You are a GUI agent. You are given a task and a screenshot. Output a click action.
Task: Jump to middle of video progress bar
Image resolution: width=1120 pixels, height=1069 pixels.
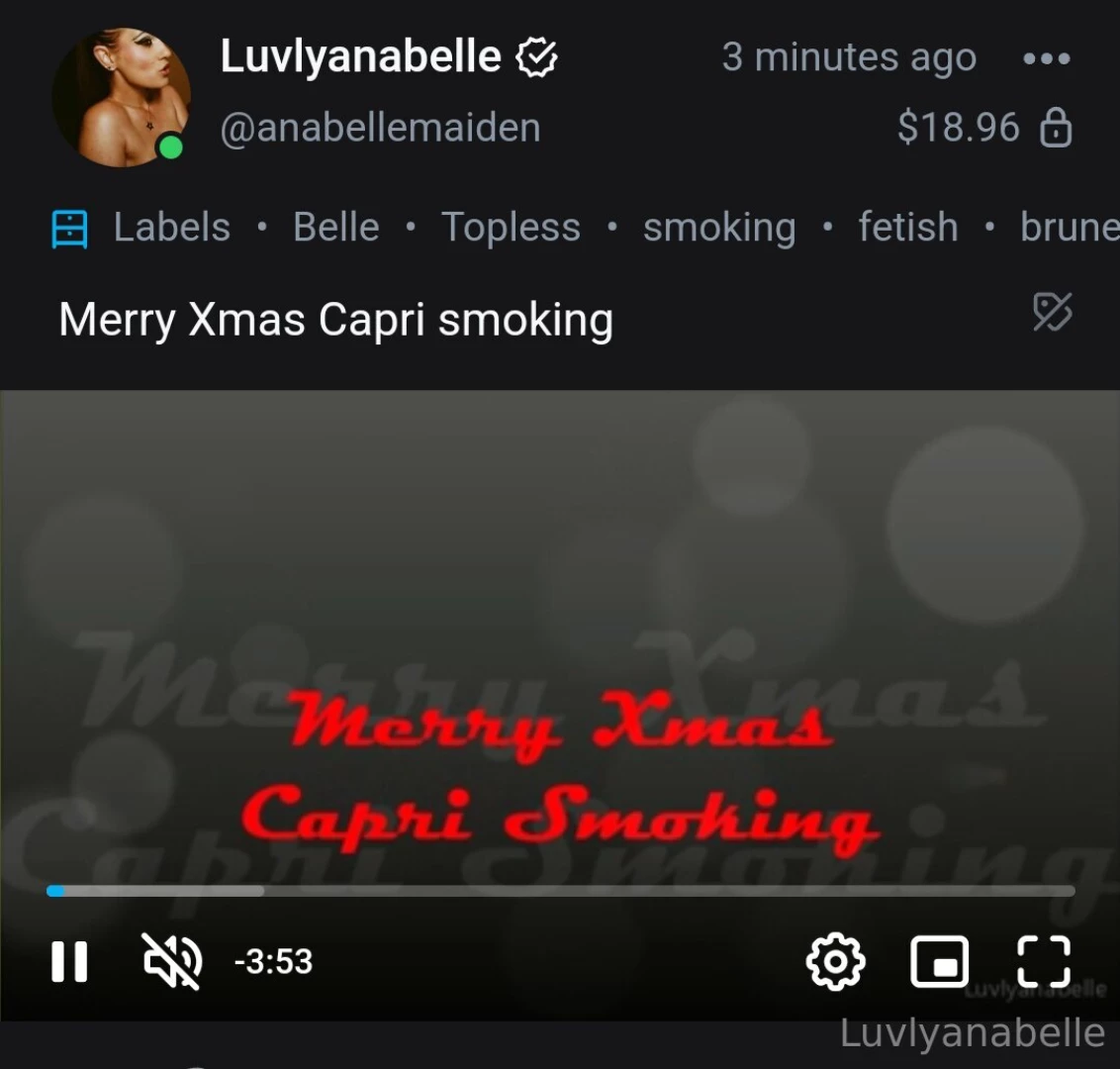[560, 891]
